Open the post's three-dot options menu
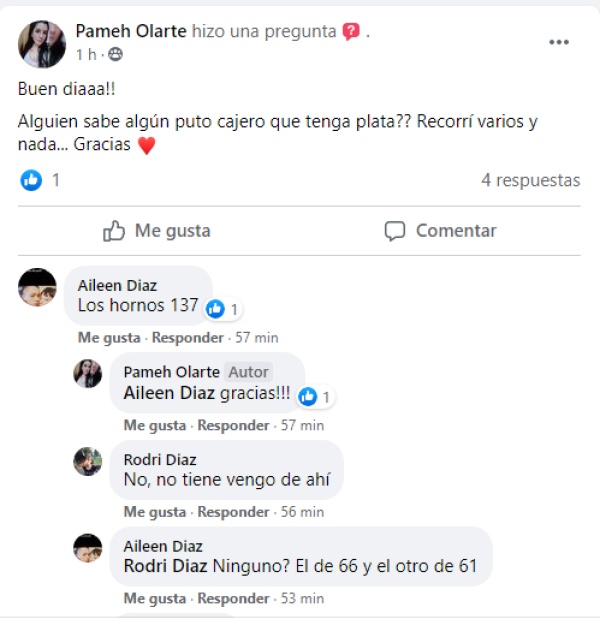 pos(559,42)
